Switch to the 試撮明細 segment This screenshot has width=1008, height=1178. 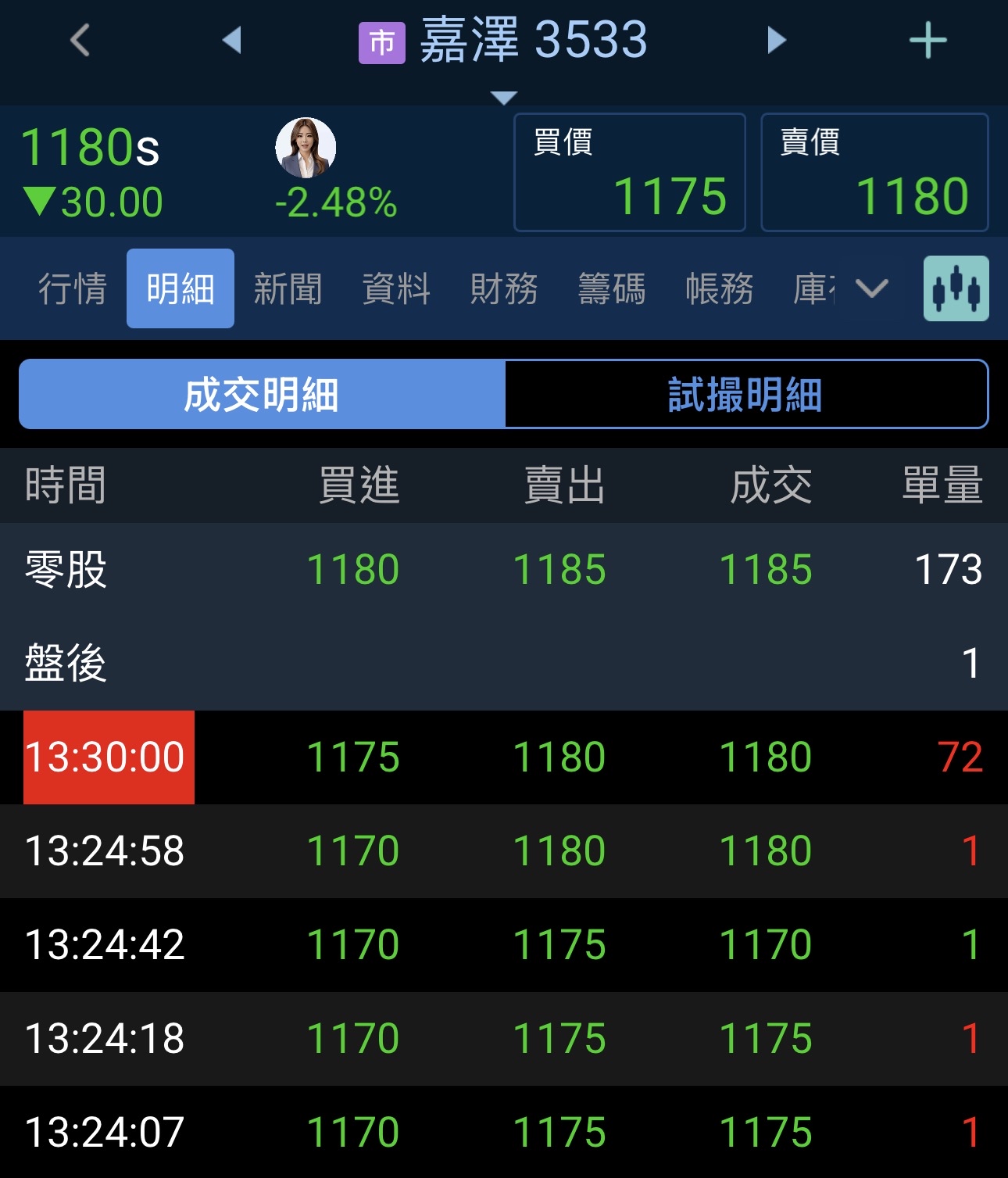click(745, 394)
